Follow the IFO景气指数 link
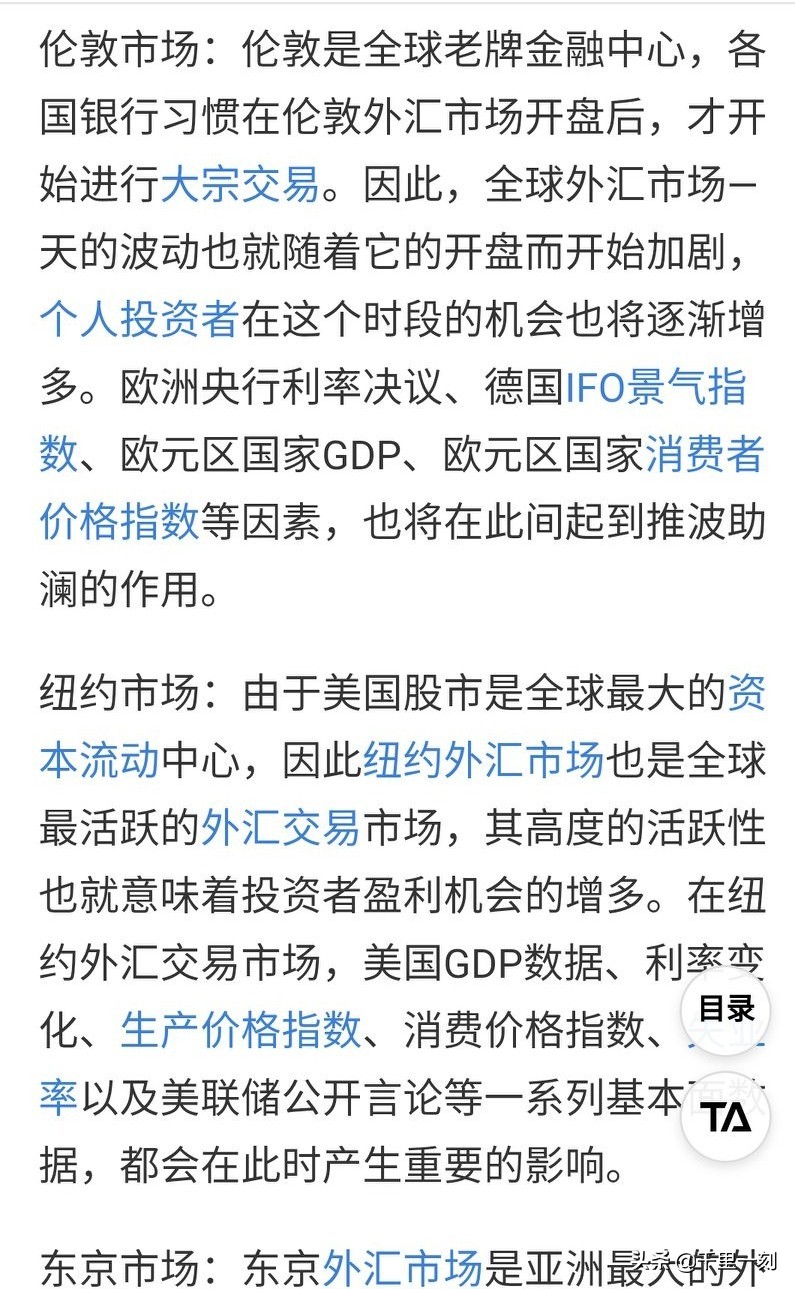Viewport: 795px width, 1289px height. (656, 388)
